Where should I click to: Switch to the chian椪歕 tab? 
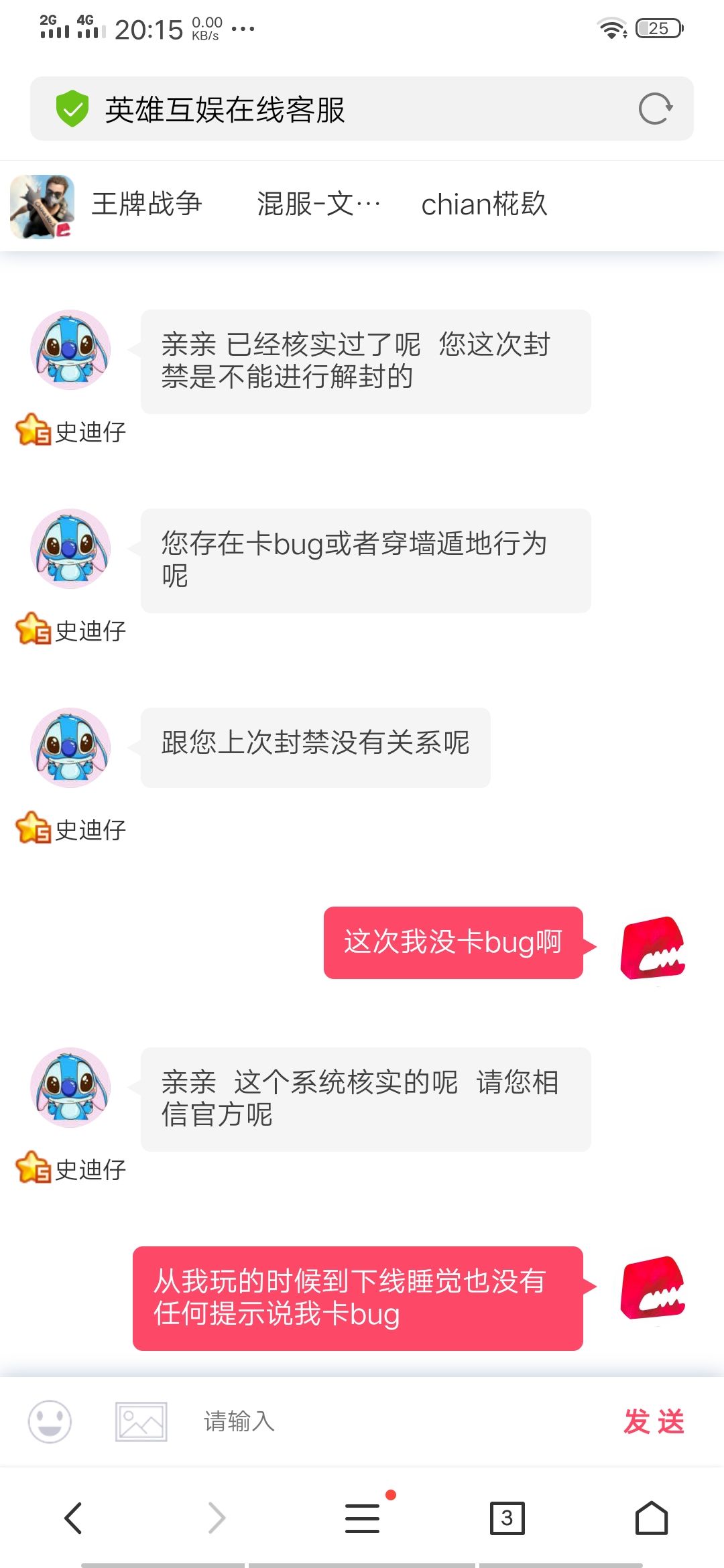click(485, 204)
